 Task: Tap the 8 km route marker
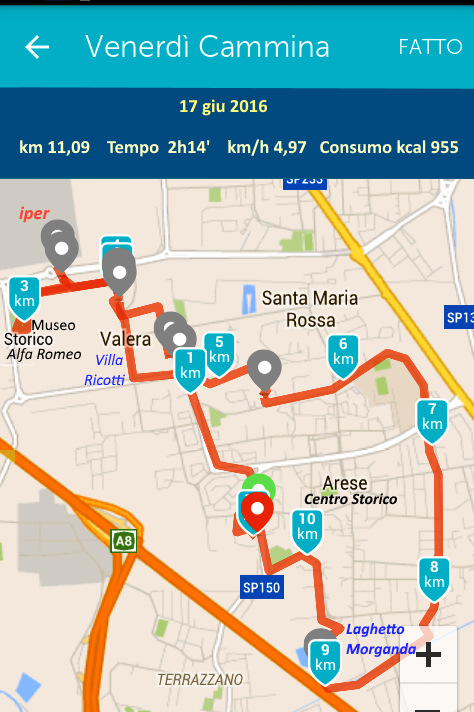tap(434, 579)
